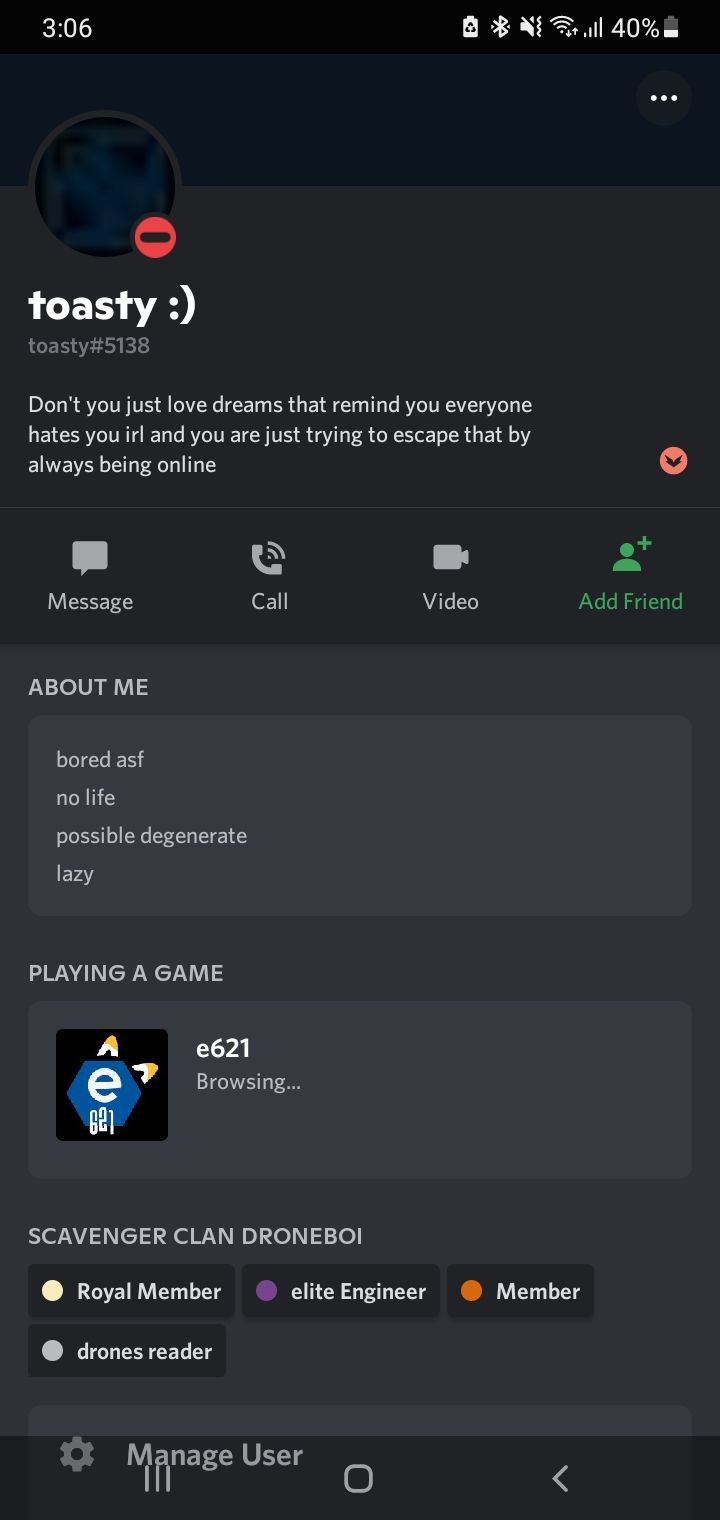The width and height of the screenshot is (720, 1520).
Task: Tap the Royal Member role chip
Action: pos(131,1291)
